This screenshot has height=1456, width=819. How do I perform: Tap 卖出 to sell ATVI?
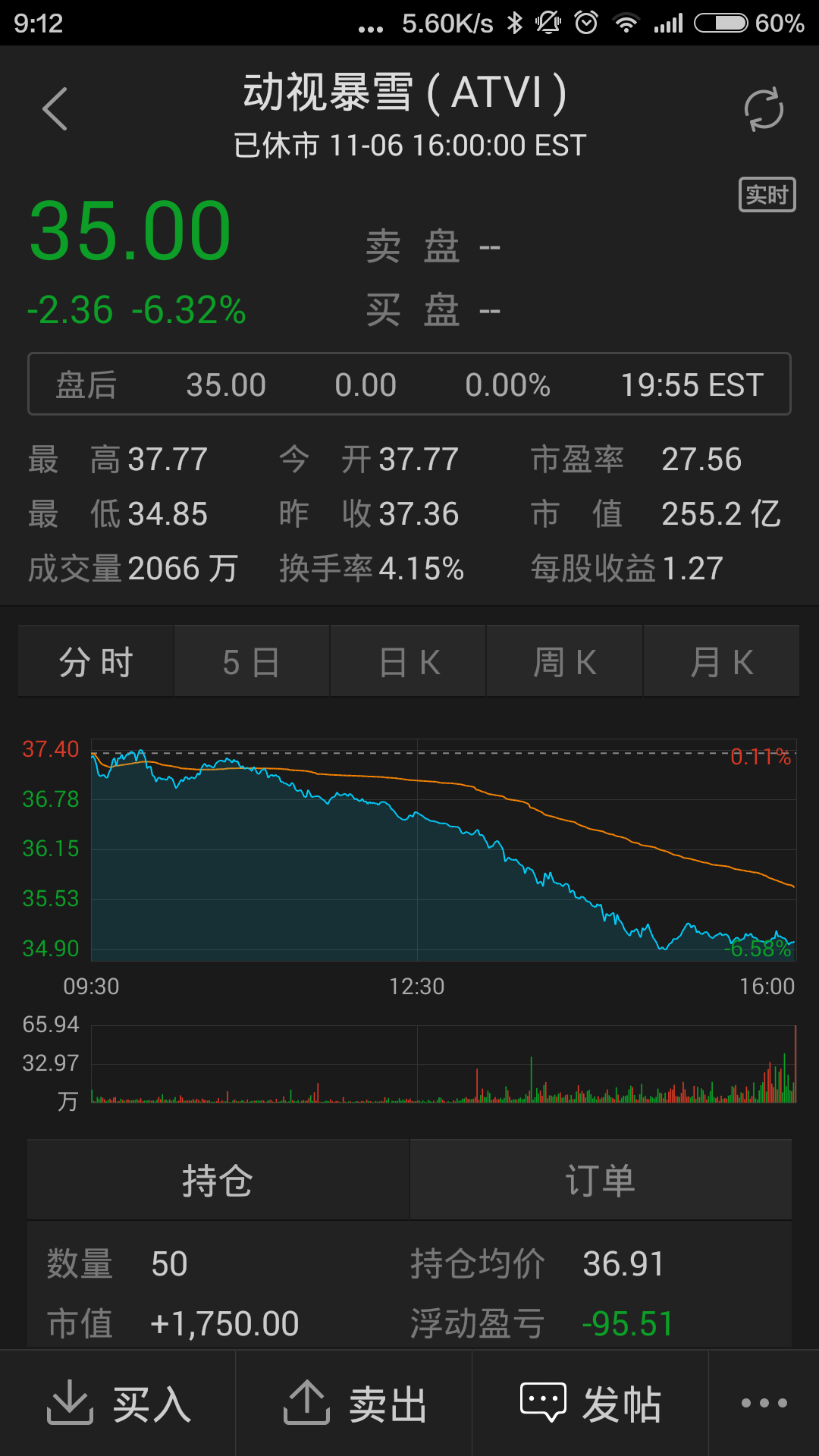pyautogui.click(x=354, y=1403)
